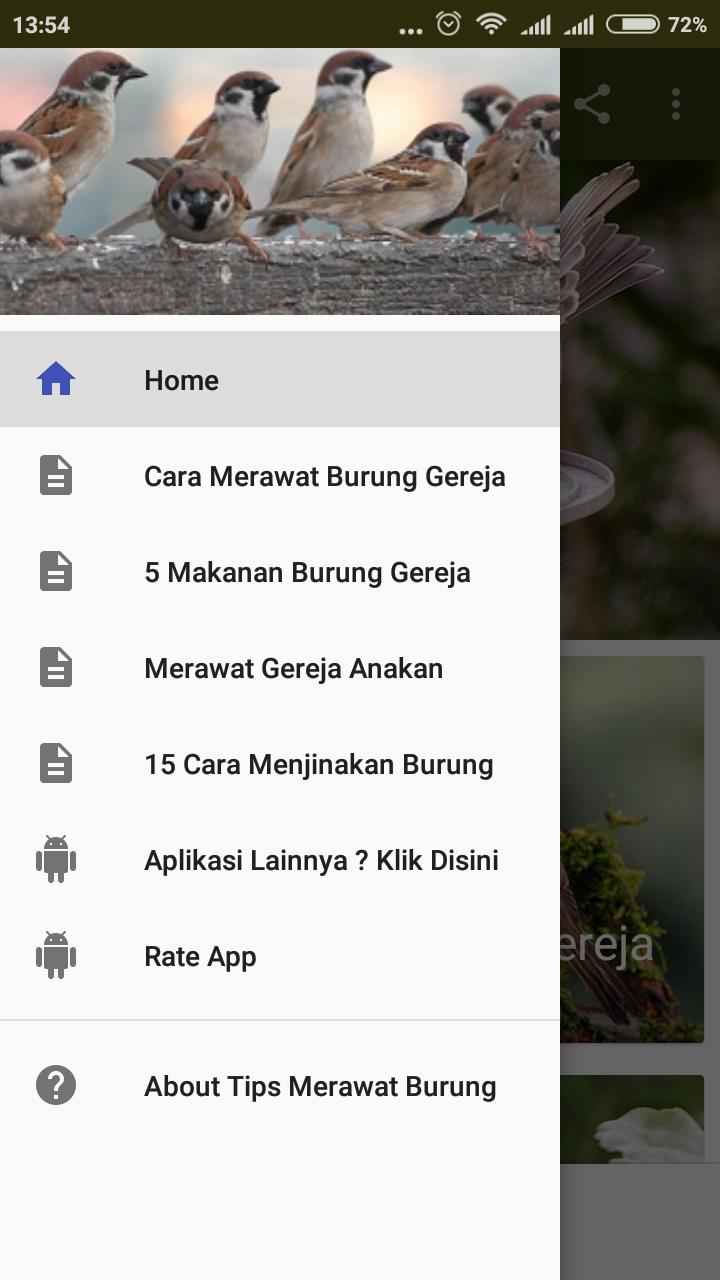Open the three-dot overflow menu
The width and height of the screenshot is (720, 1280).
click(676, 104)
